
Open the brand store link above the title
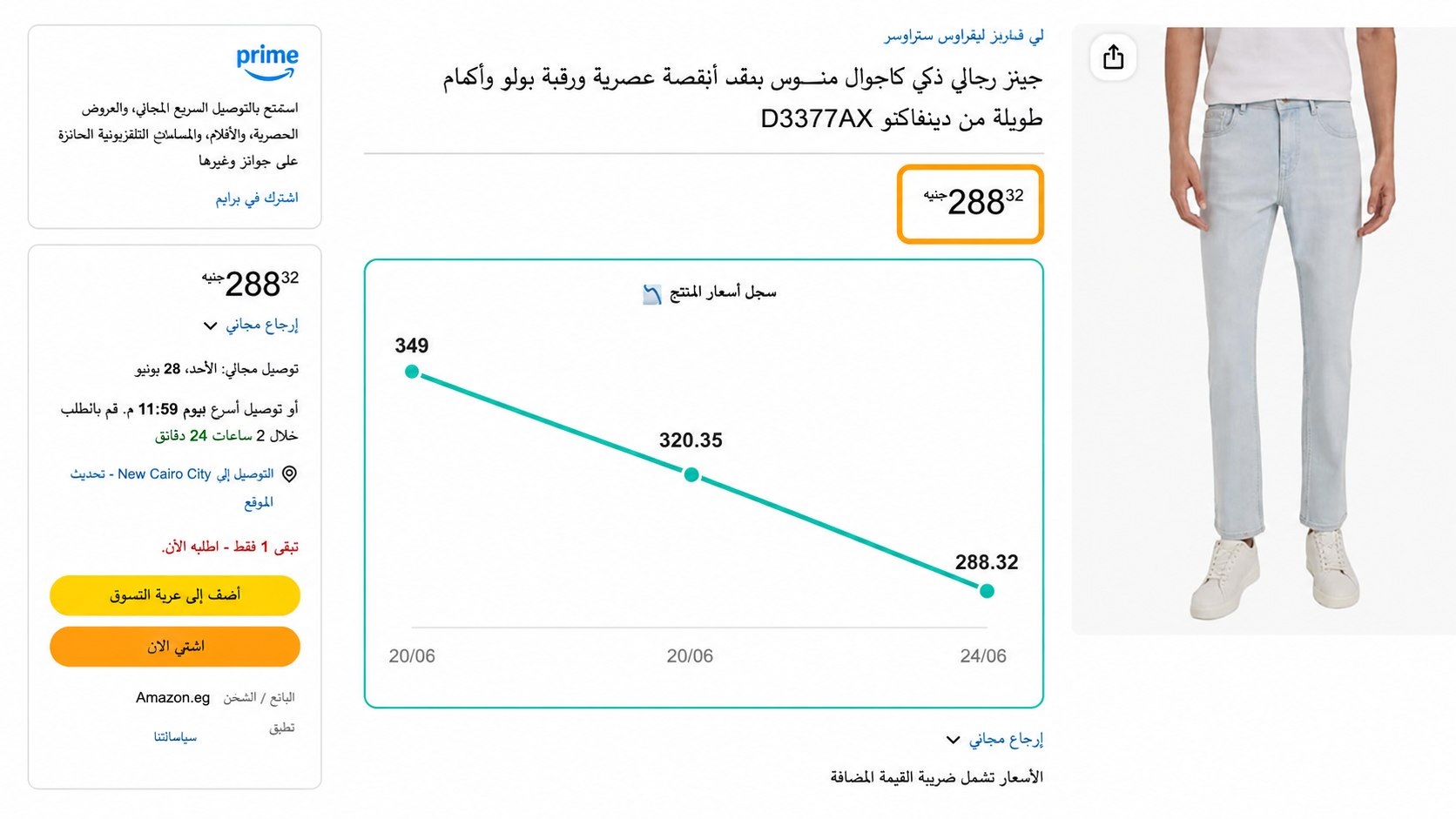click(964, 36)
